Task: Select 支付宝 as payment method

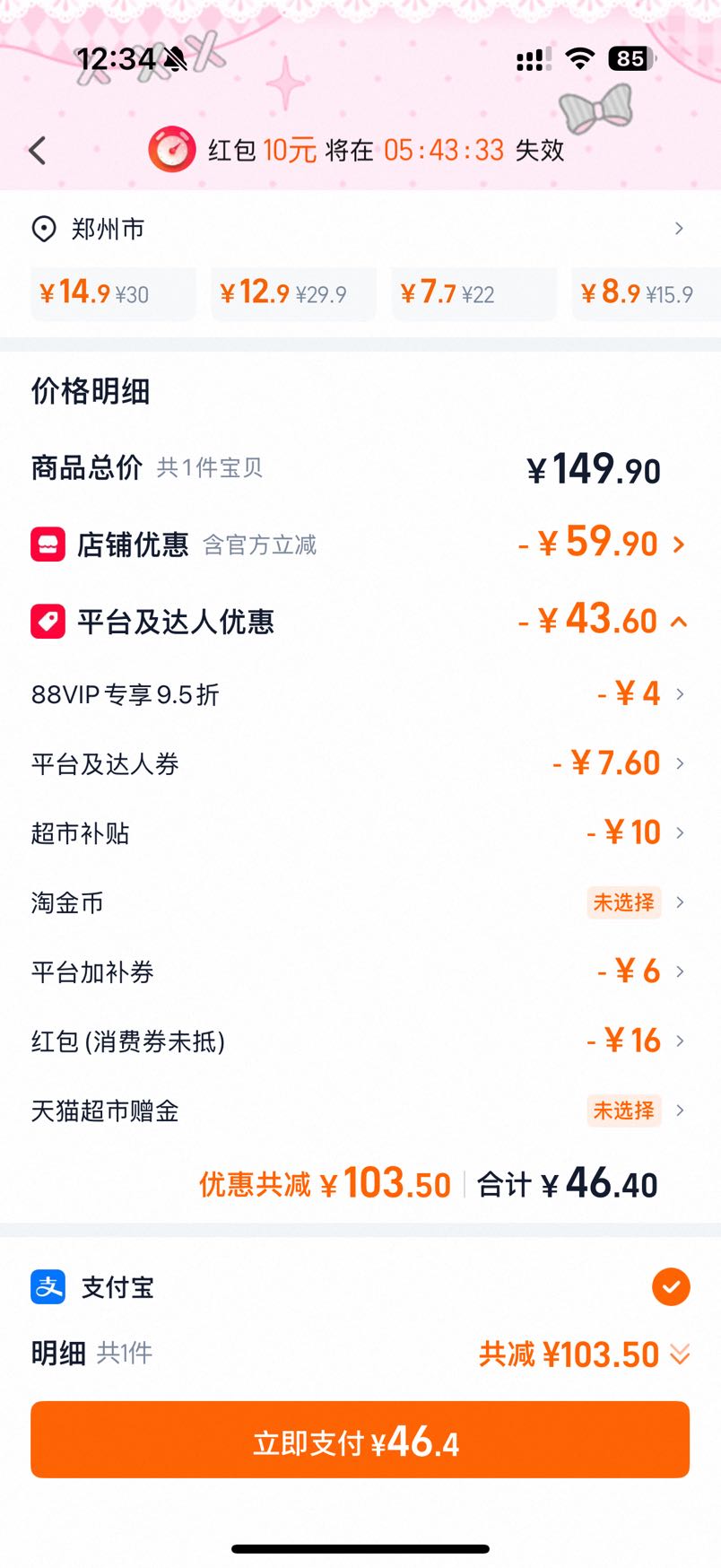Action: (360, 1287)
